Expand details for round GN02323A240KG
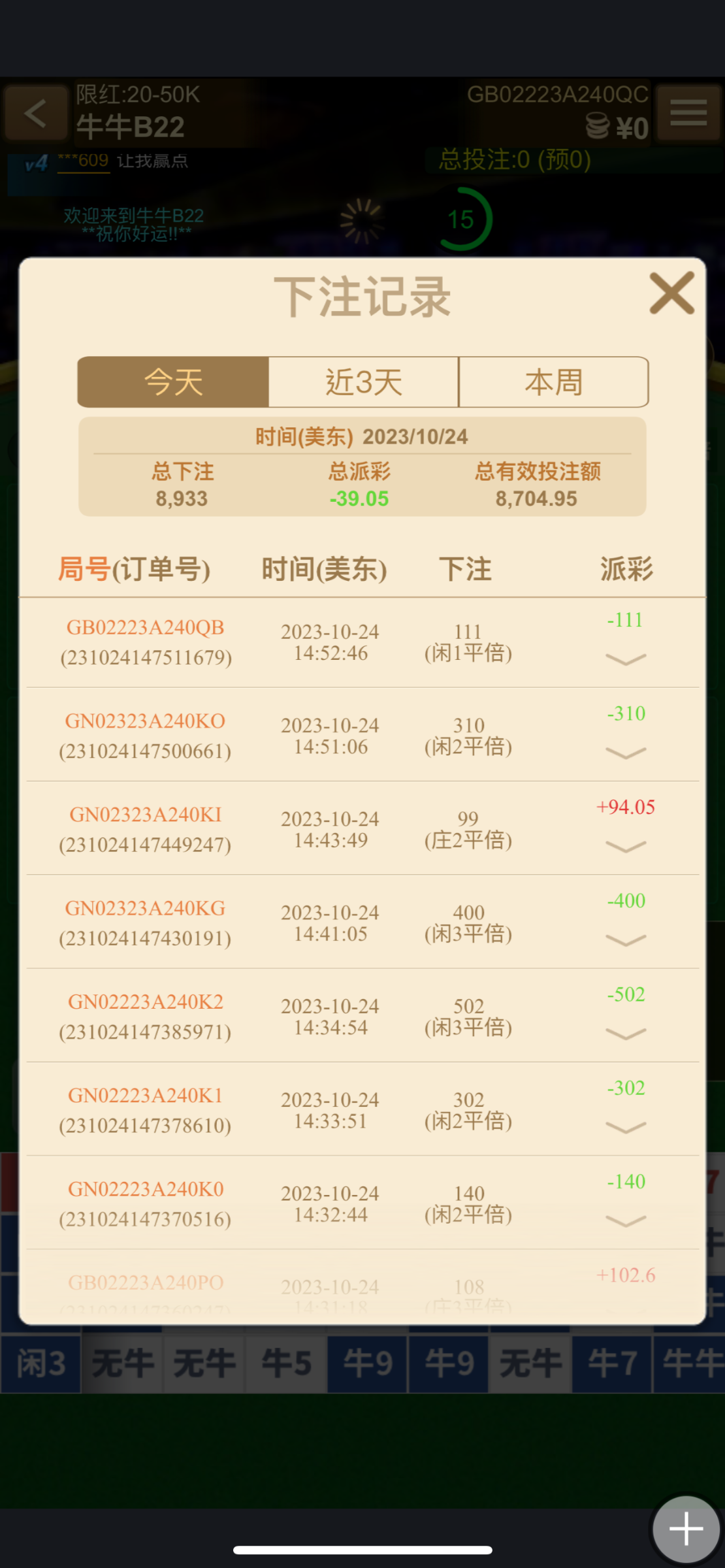Screen dimensions: 725x1568 click(626, 940)
